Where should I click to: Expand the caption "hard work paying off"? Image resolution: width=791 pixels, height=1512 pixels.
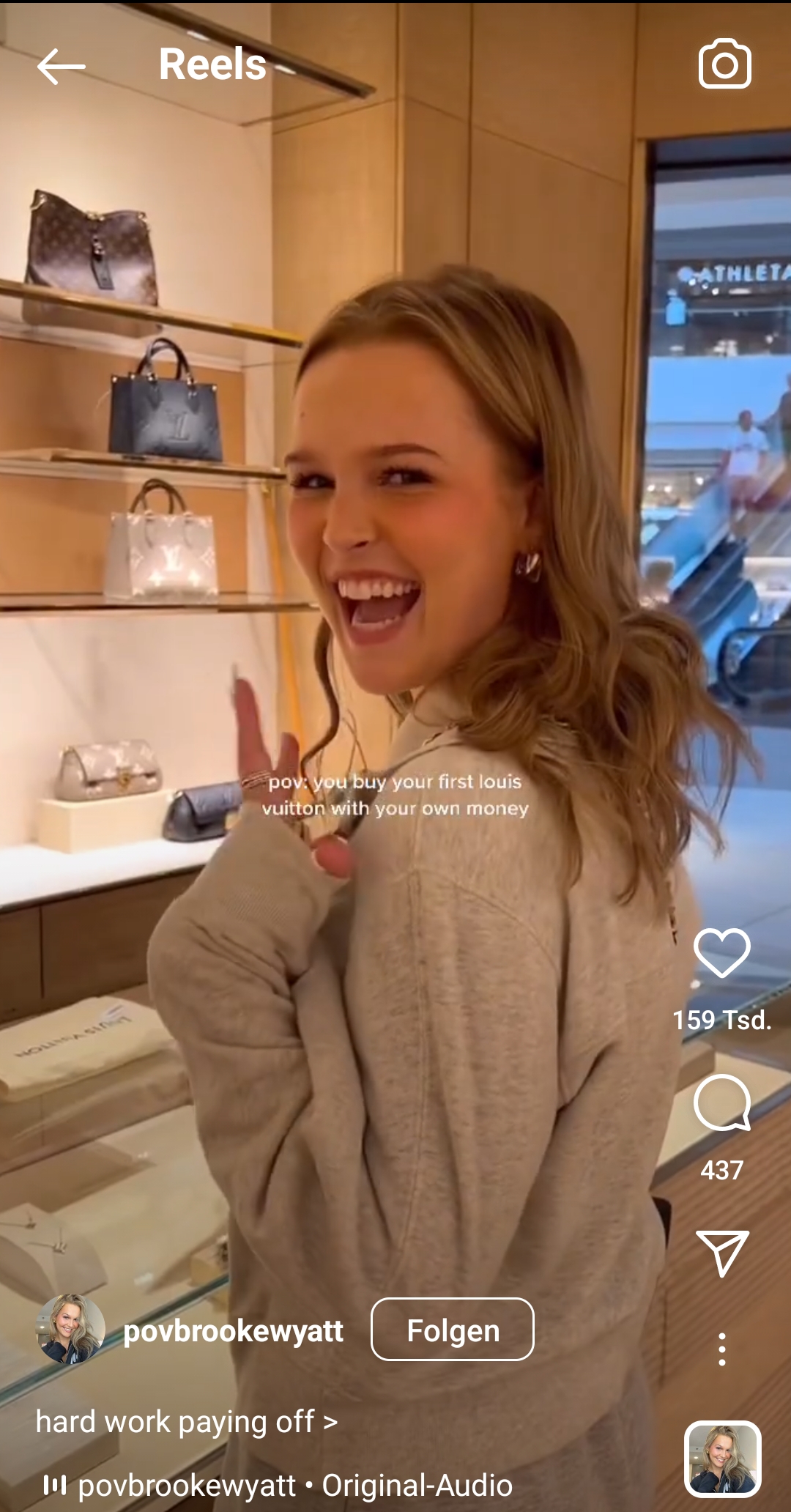(x=187, y=1422)
